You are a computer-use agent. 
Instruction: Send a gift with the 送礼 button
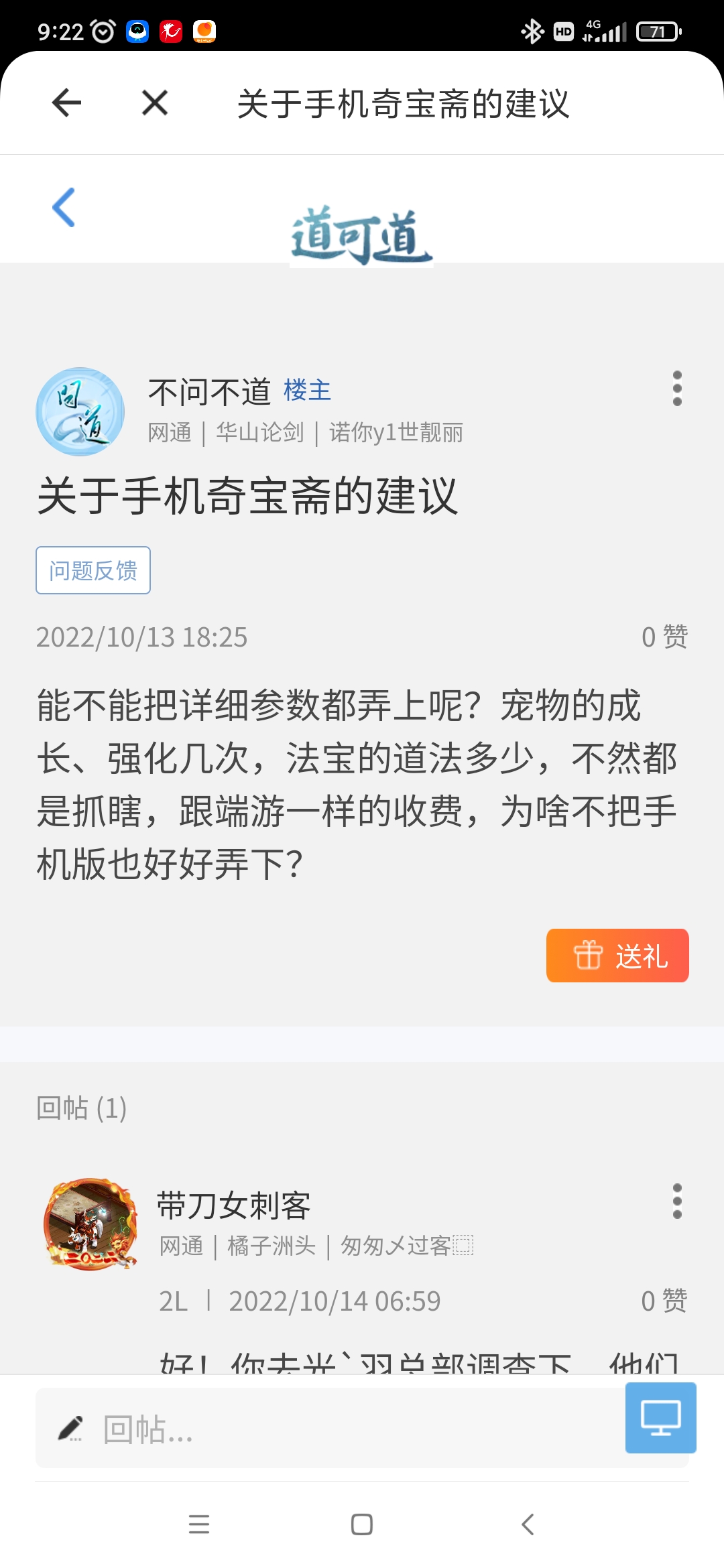[x=617, y=956]
